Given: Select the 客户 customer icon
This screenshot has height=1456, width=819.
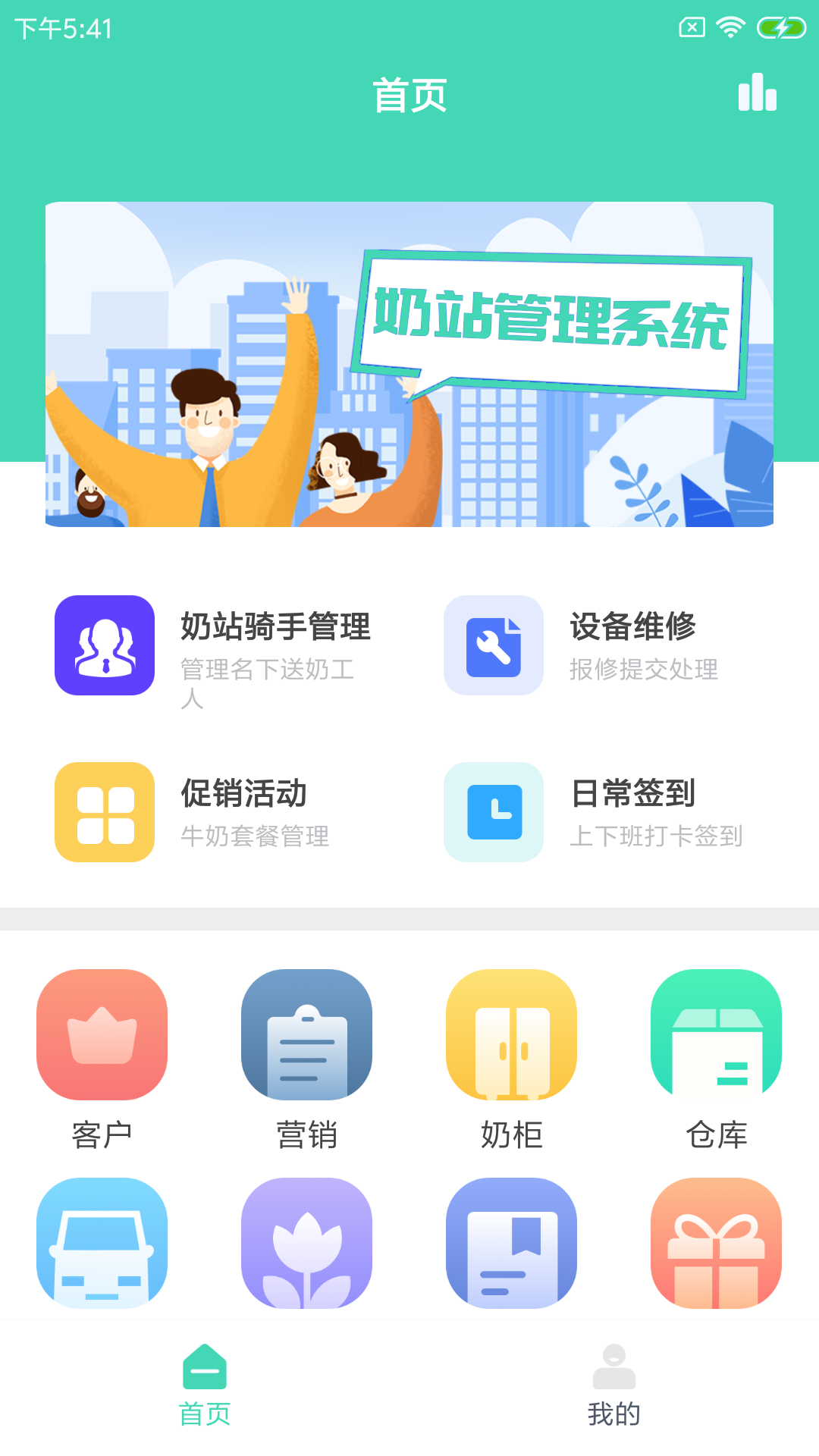Looking at the screenshot, I should tap(102, 1037).
